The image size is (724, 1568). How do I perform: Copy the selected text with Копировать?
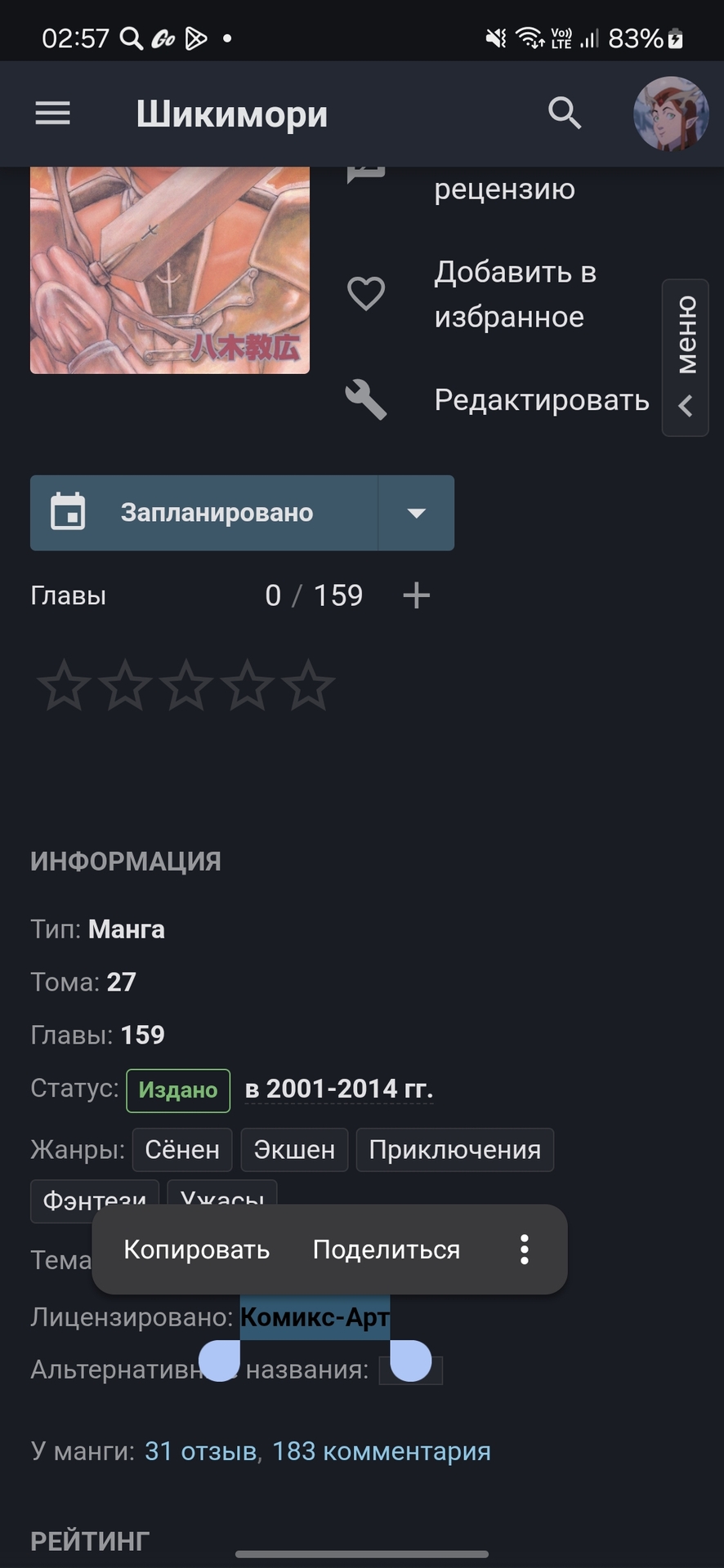(196, 1249)
